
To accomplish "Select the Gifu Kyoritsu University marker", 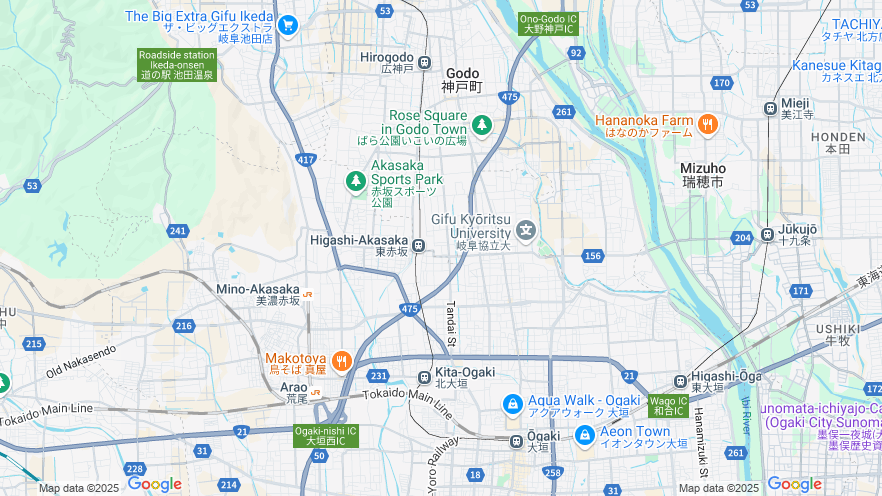I will point(526,231).
